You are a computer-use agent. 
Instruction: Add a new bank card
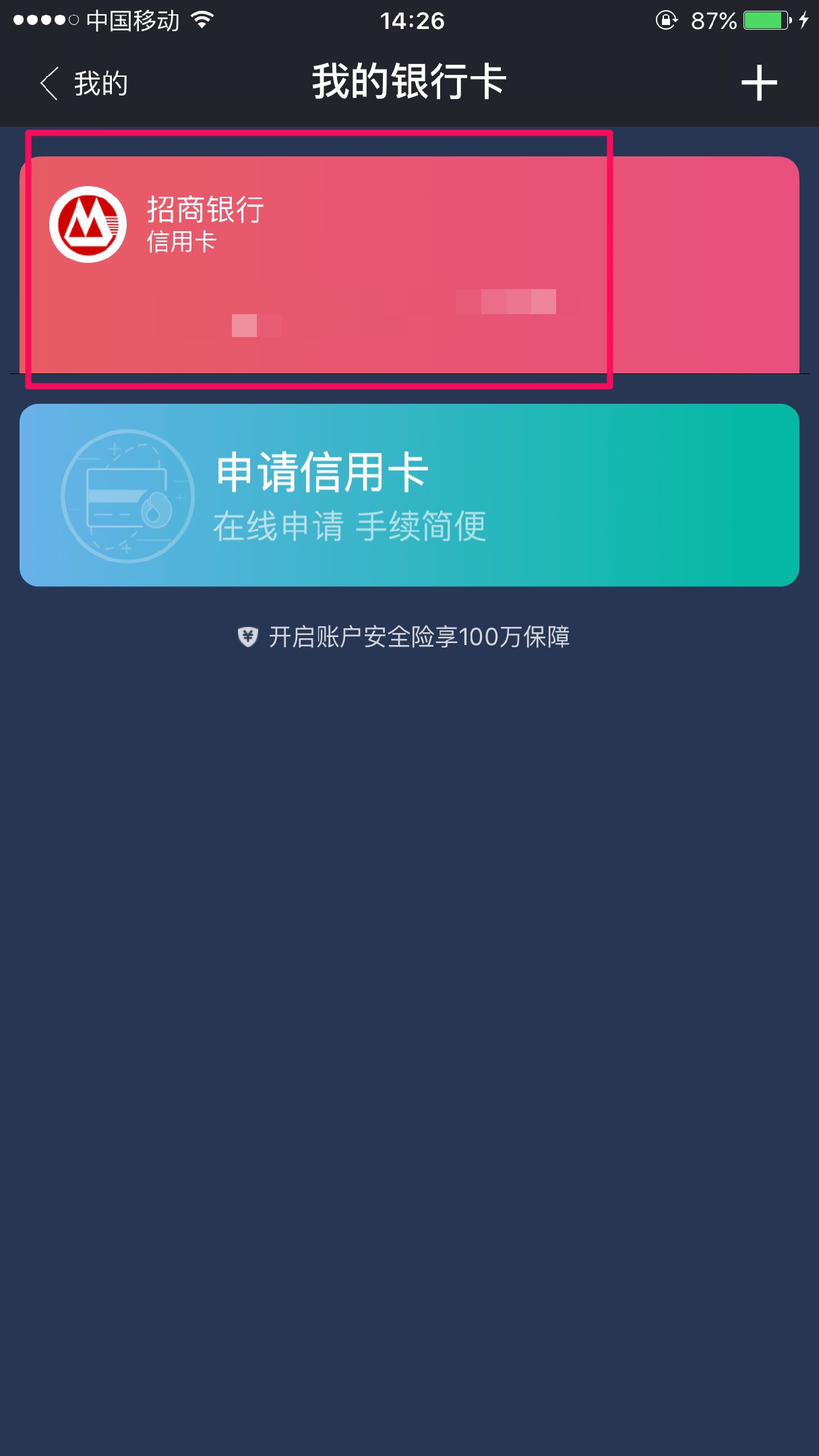(759, 84)
